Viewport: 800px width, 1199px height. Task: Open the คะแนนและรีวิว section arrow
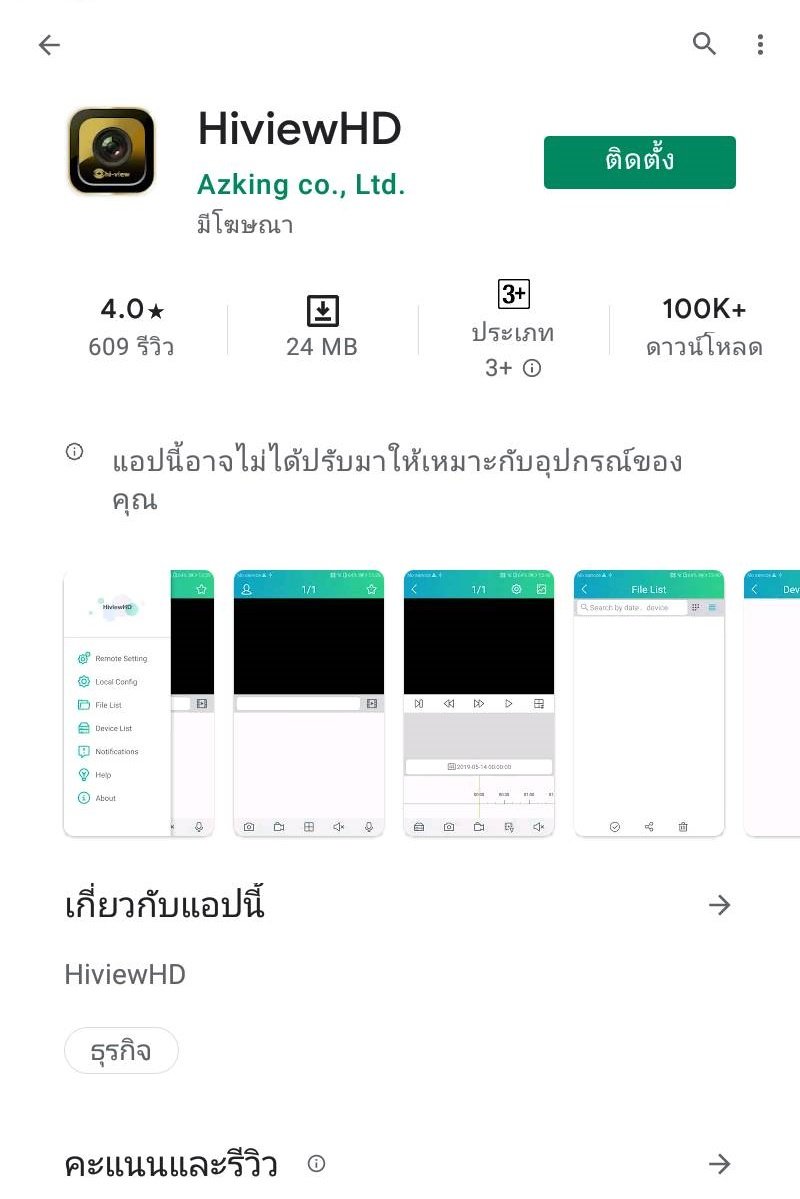coord(719,1164)
